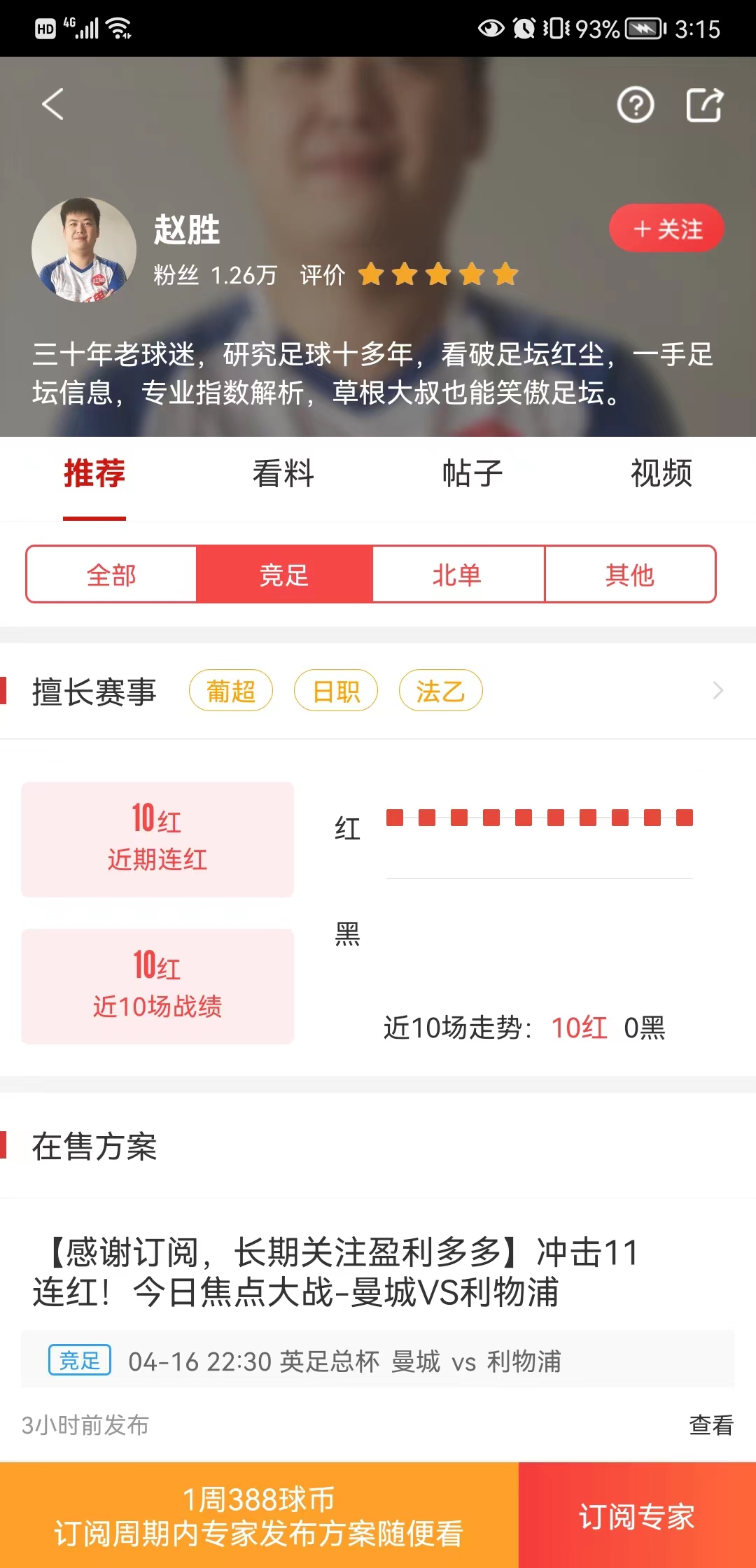756x1568 pixels.
Task: Switch to the 看料 tab
Action: point(283,474)
